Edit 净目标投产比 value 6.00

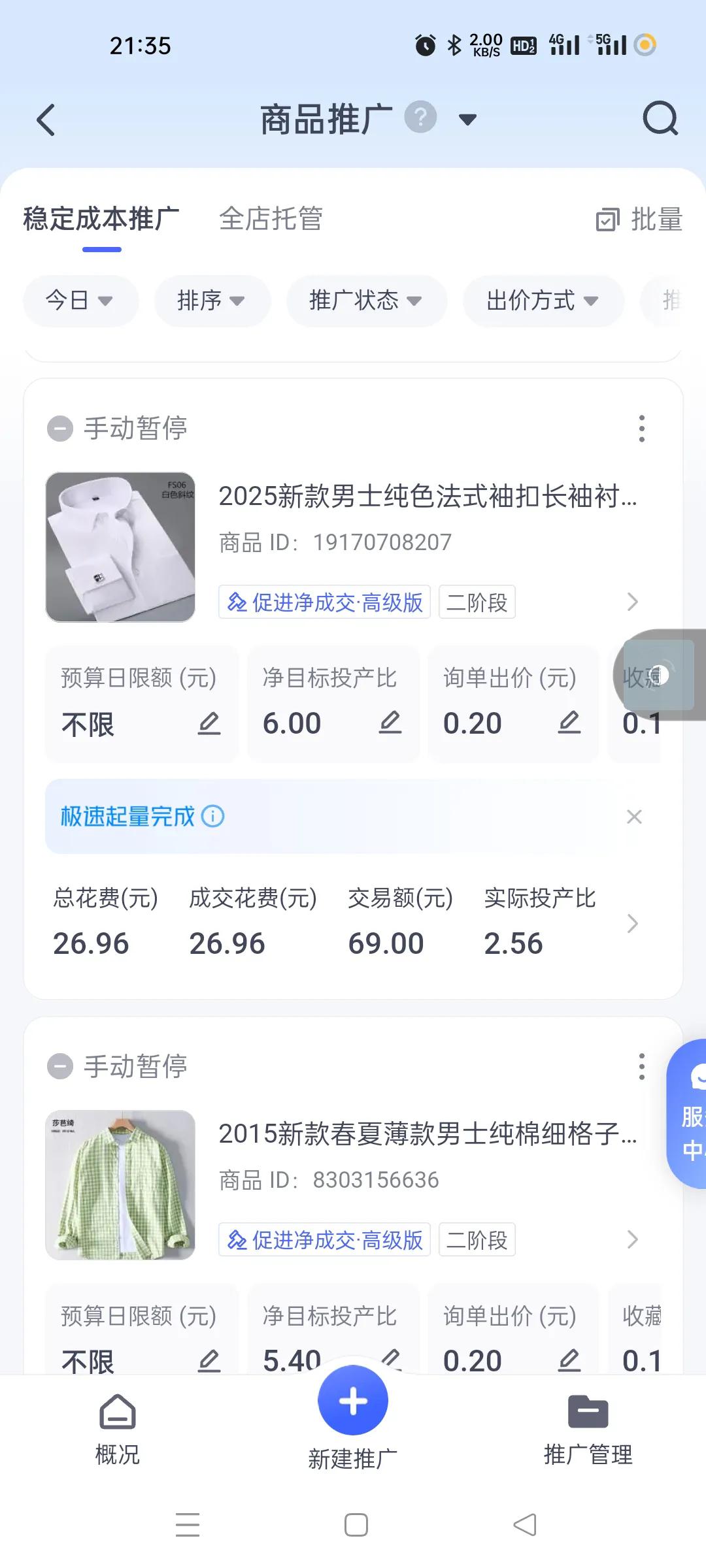pos(390,723)
